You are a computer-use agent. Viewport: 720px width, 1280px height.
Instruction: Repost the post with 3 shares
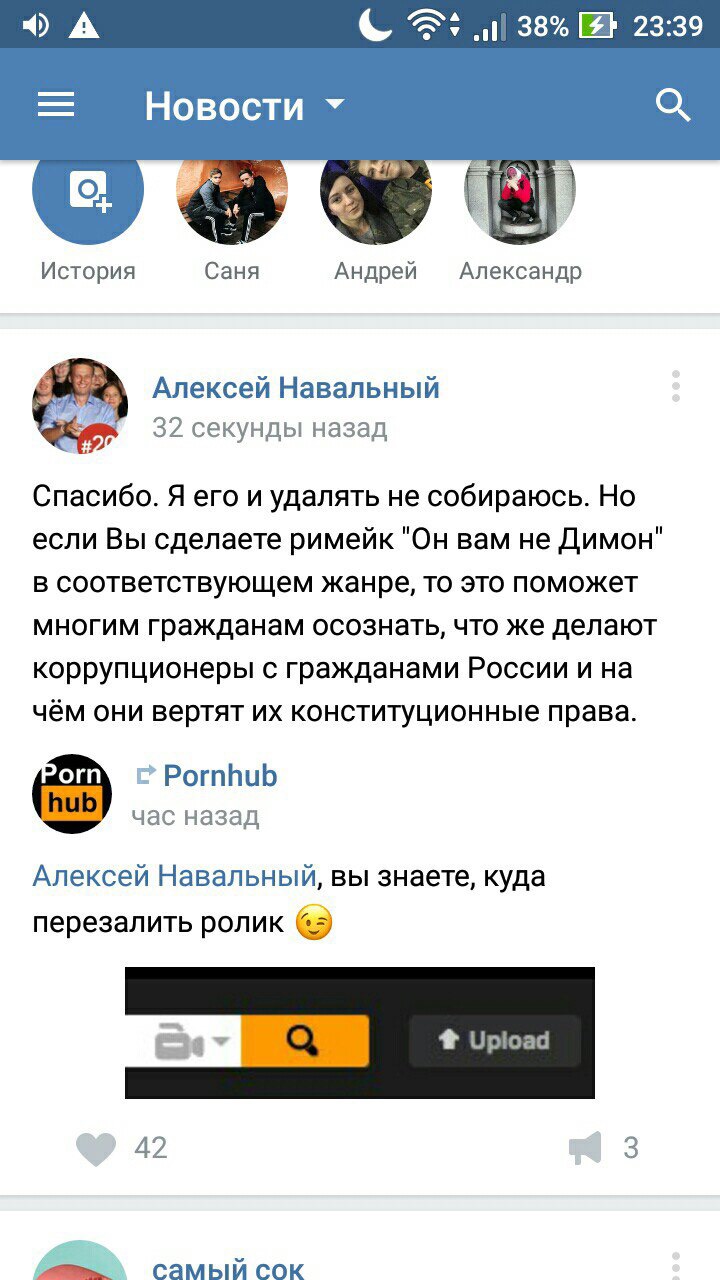pyautogui.click(x=588, y=1148)
